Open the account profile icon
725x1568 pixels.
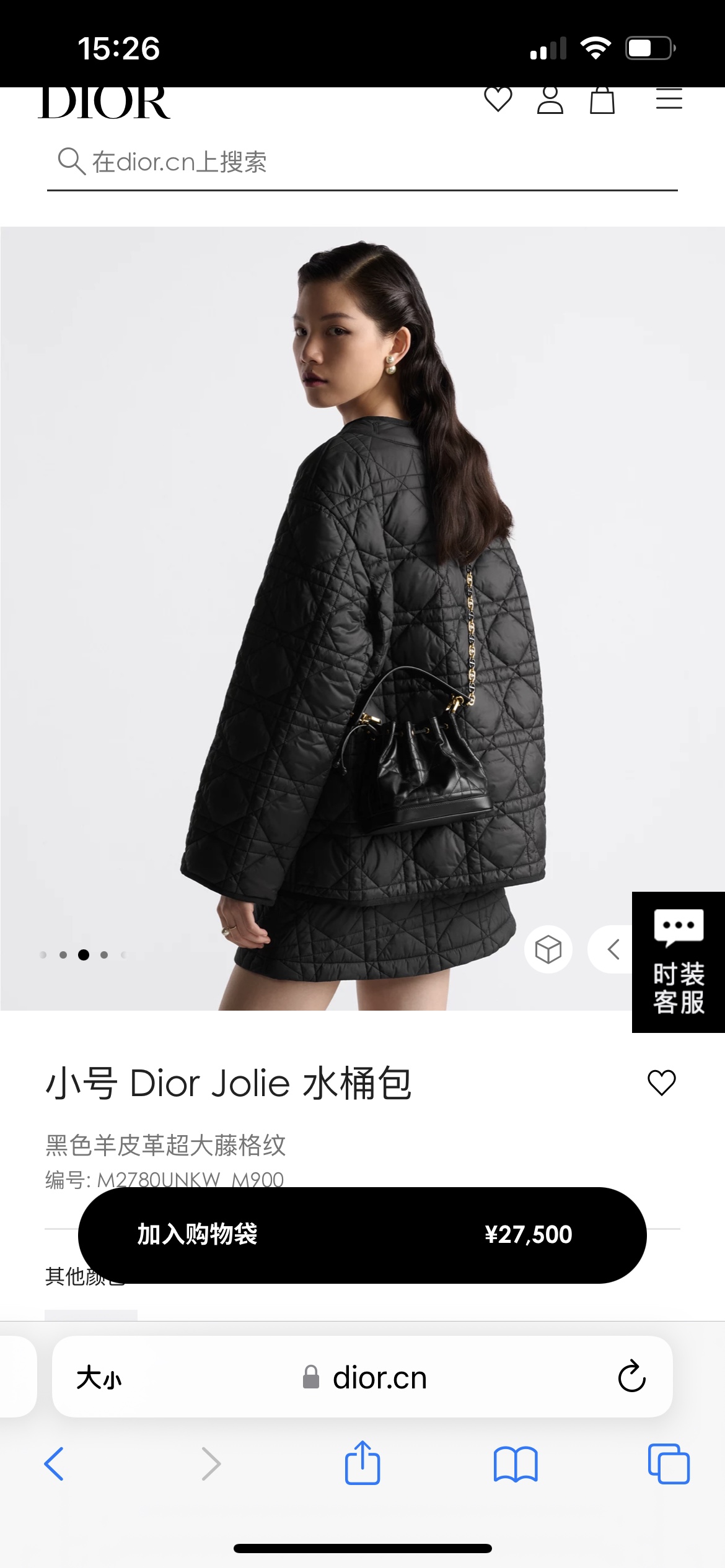pyautogui.click(x=550, y=99)
